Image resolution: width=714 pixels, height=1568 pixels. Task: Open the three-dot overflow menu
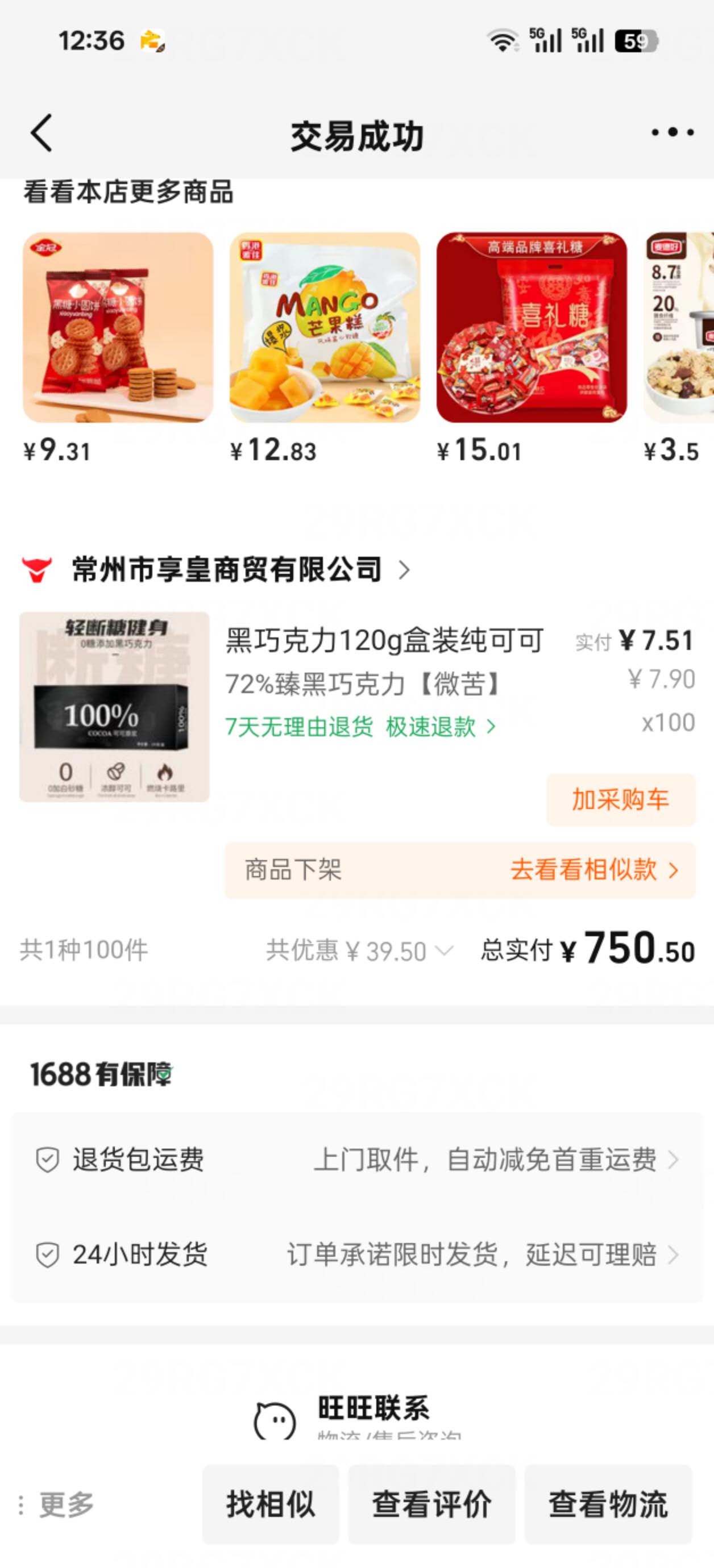(672, 132)
